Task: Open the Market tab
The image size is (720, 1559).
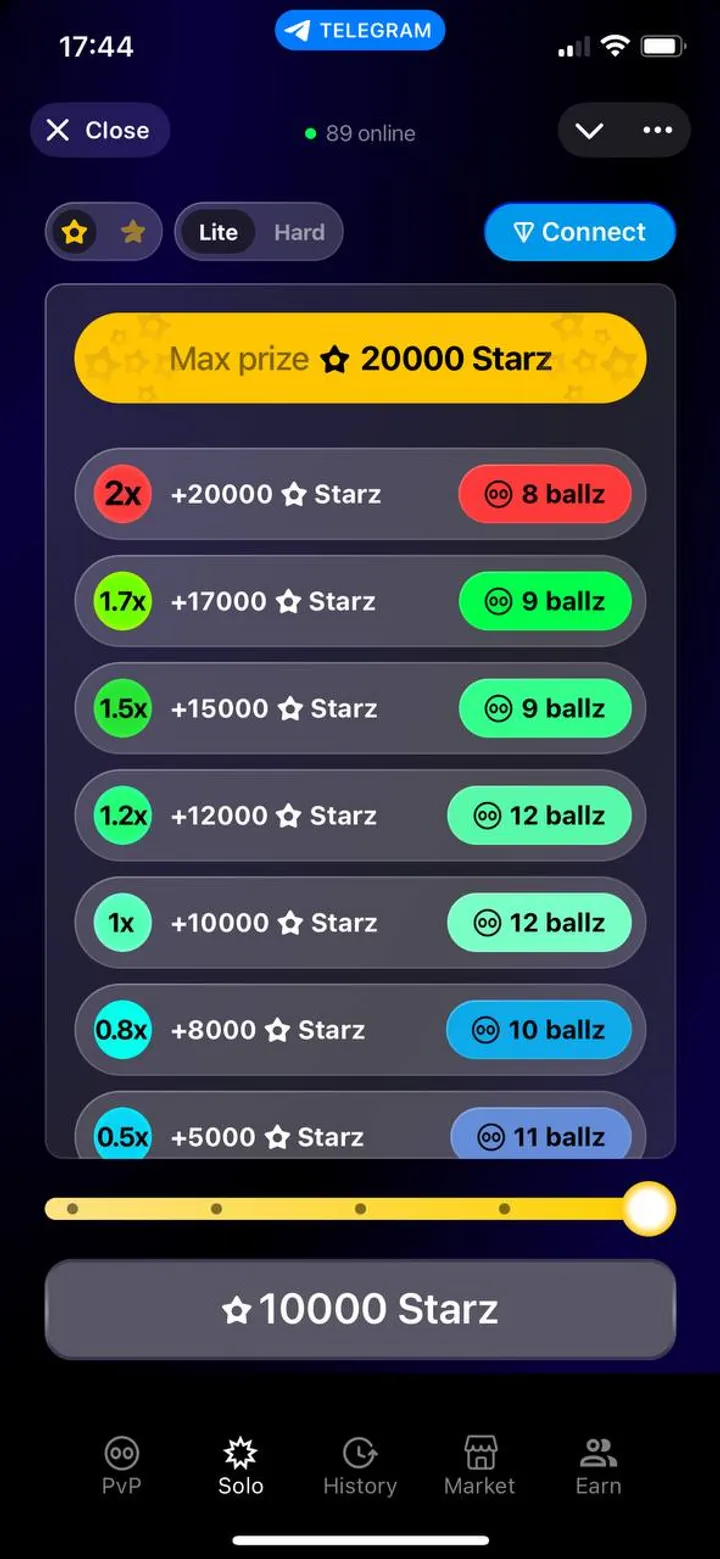Action: click(x=480, y=1466)
